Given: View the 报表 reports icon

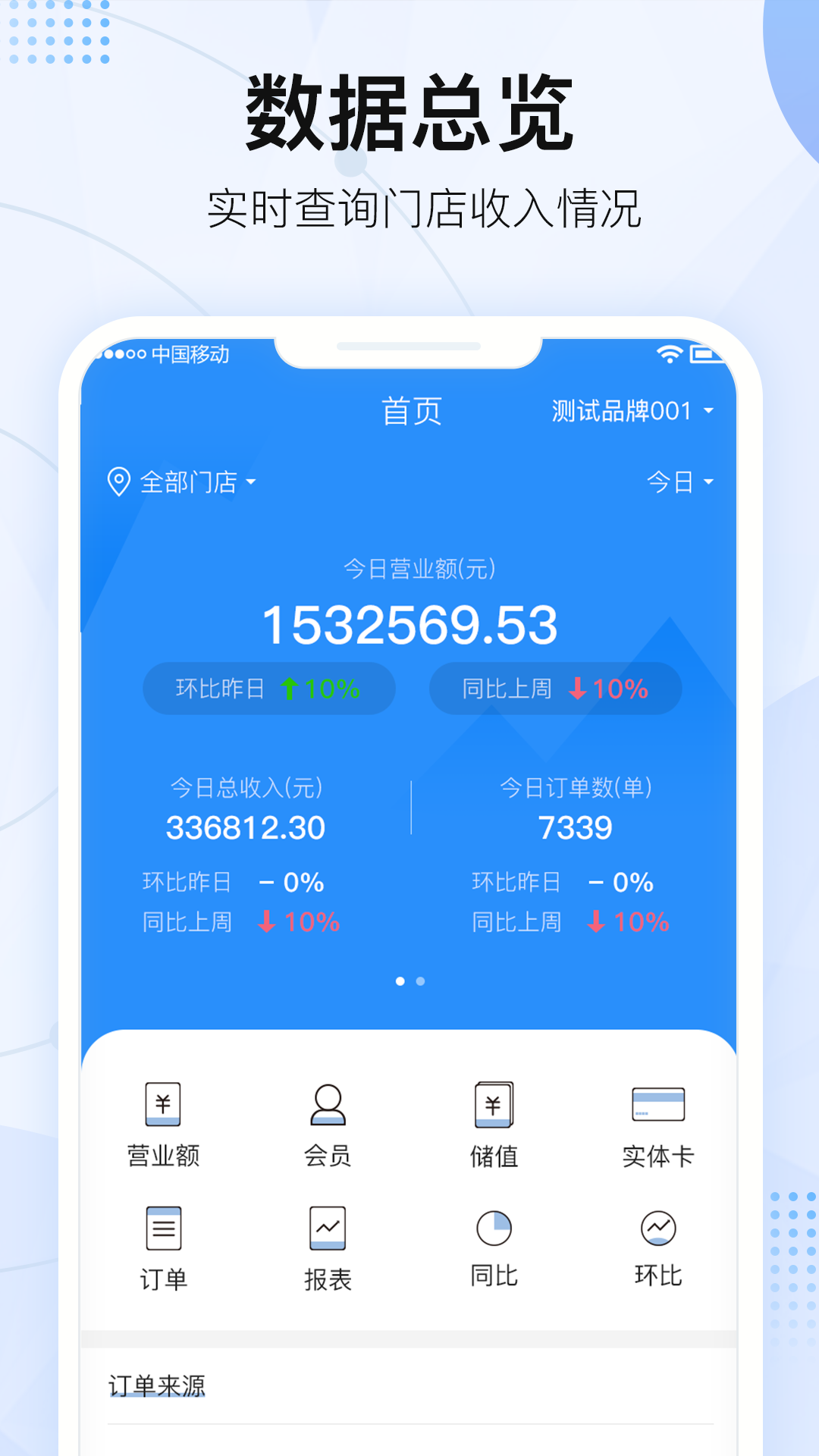Looking at the screenshot, I should click(328, 1247).
